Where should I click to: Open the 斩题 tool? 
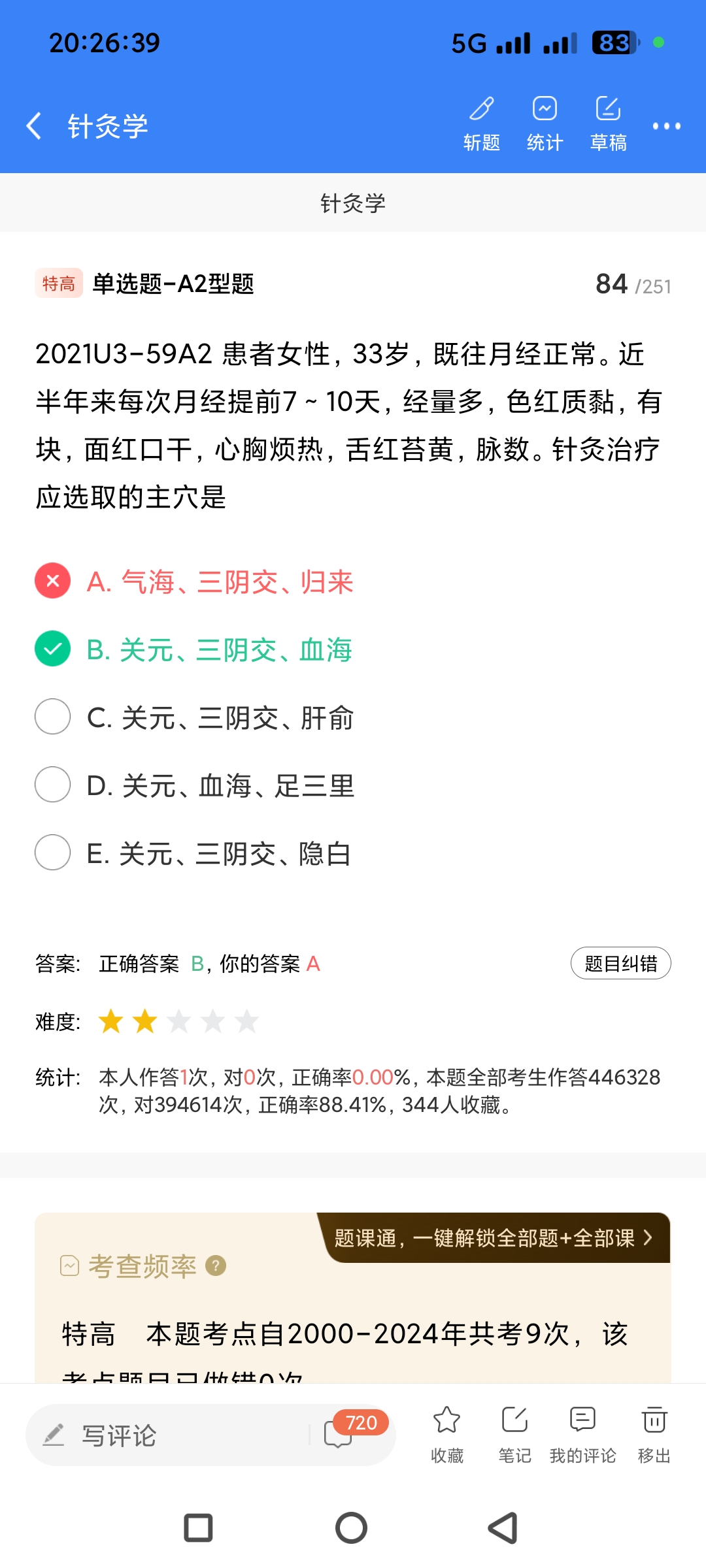[482, 123]
